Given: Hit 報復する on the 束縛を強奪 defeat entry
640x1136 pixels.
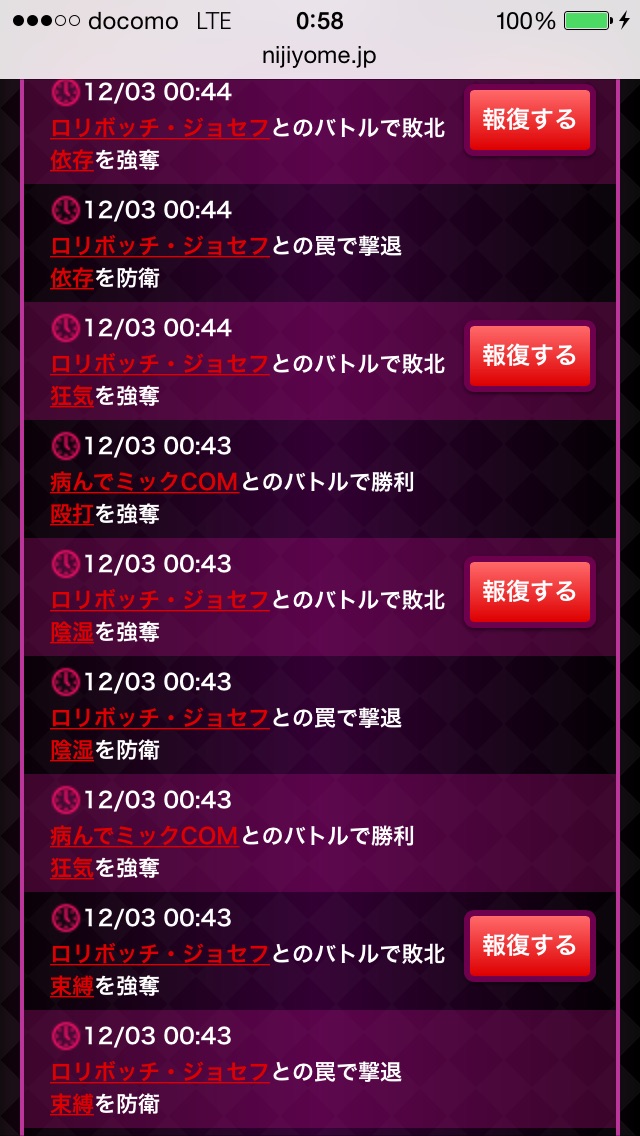Looking at the screenshot, I should coord(530,946).
